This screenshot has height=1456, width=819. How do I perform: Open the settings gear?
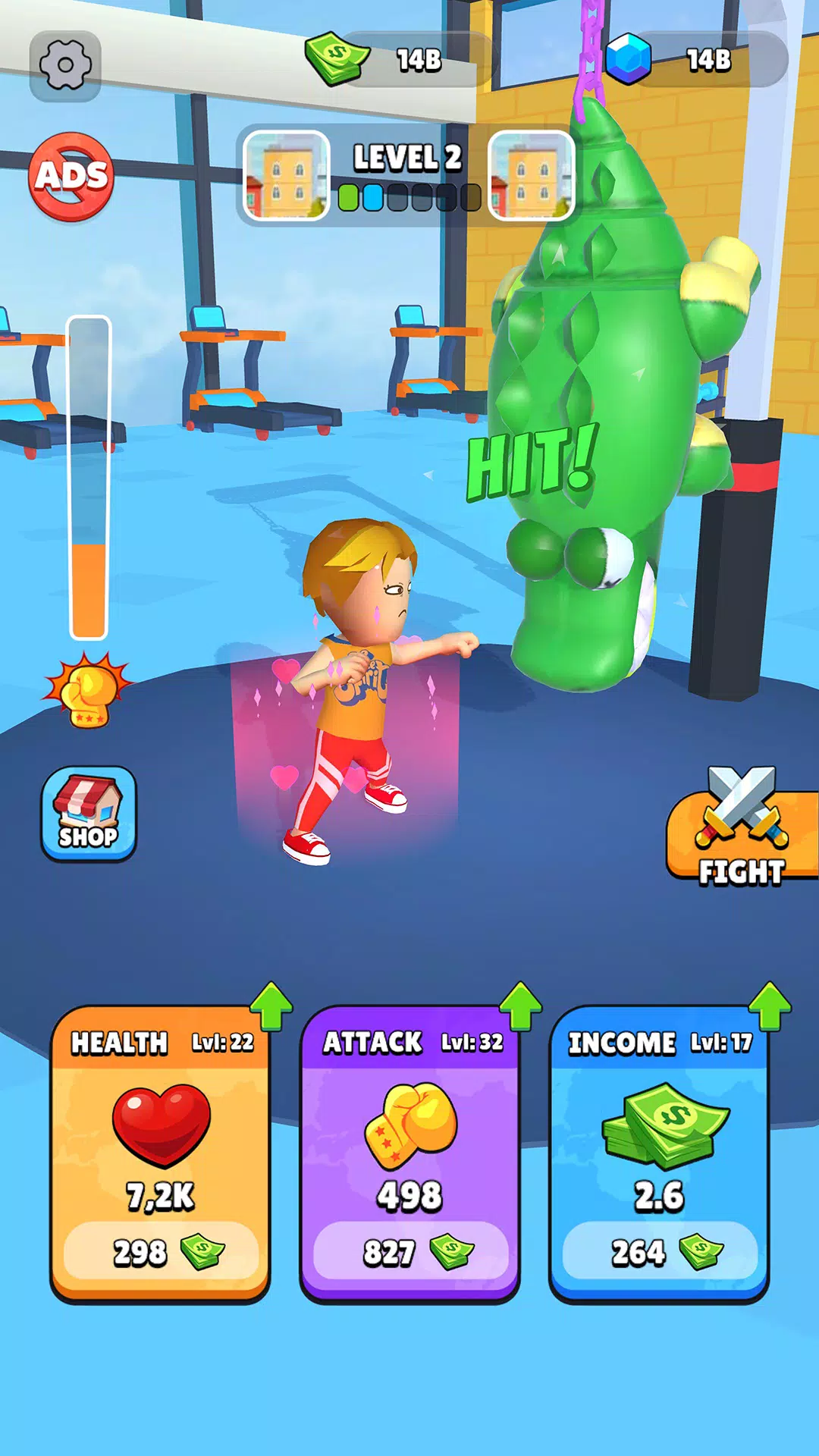pos(65,66)
